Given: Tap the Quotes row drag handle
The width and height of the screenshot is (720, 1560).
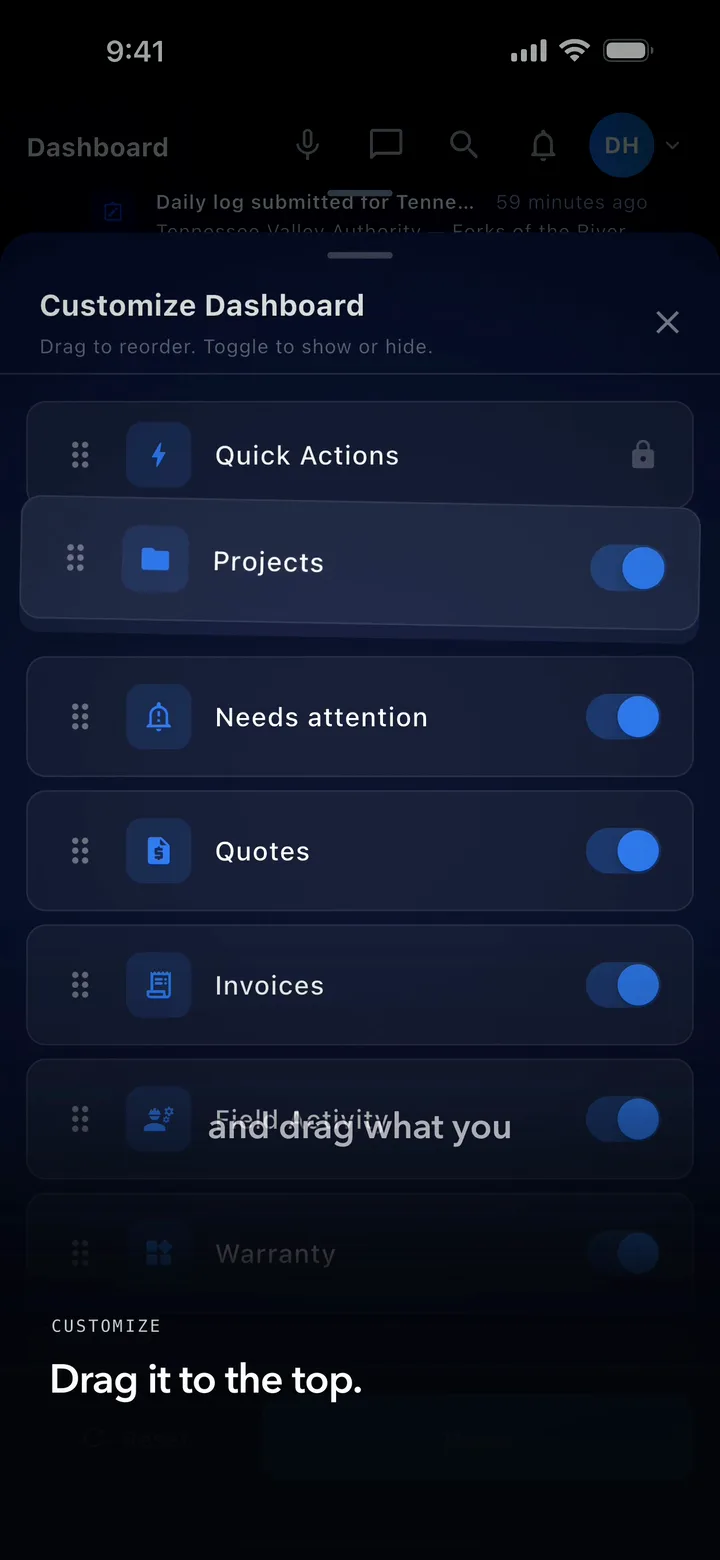Looking at the screenshot, I should 80,851.
